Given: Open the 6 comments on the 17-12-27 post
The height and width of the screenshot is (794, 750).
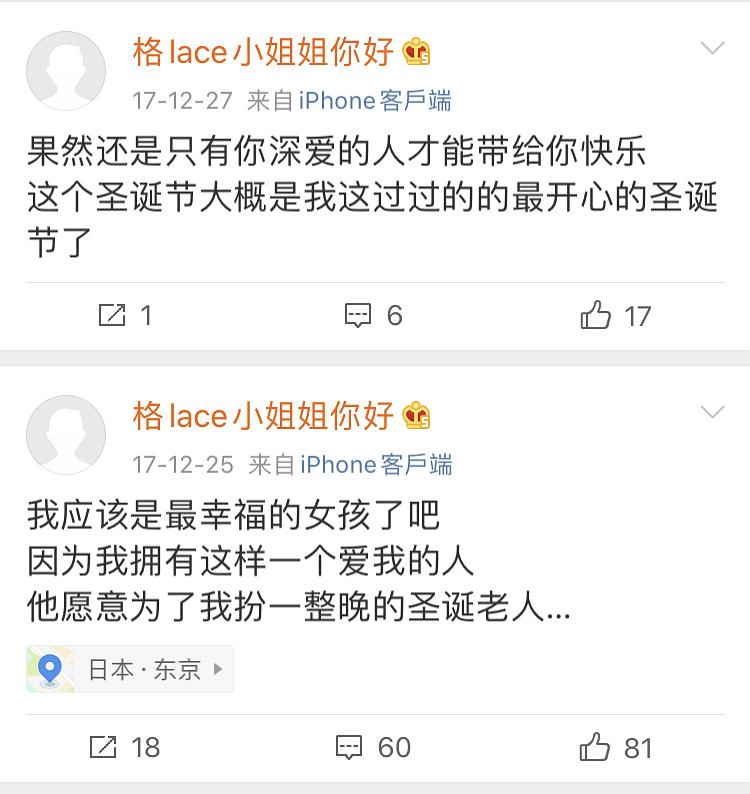Looking at the screenshot, I should point(373,316).
